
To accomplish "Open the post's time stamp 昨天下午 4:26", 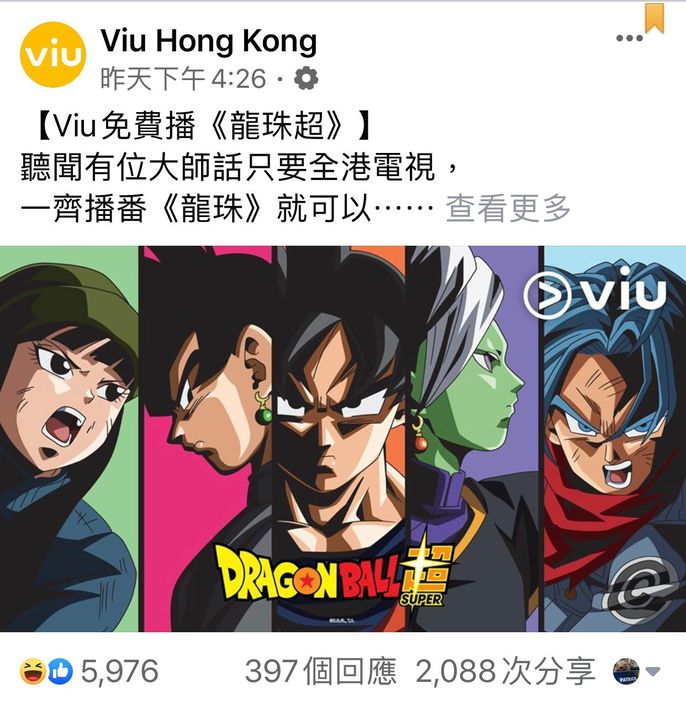I will point(186,77).
